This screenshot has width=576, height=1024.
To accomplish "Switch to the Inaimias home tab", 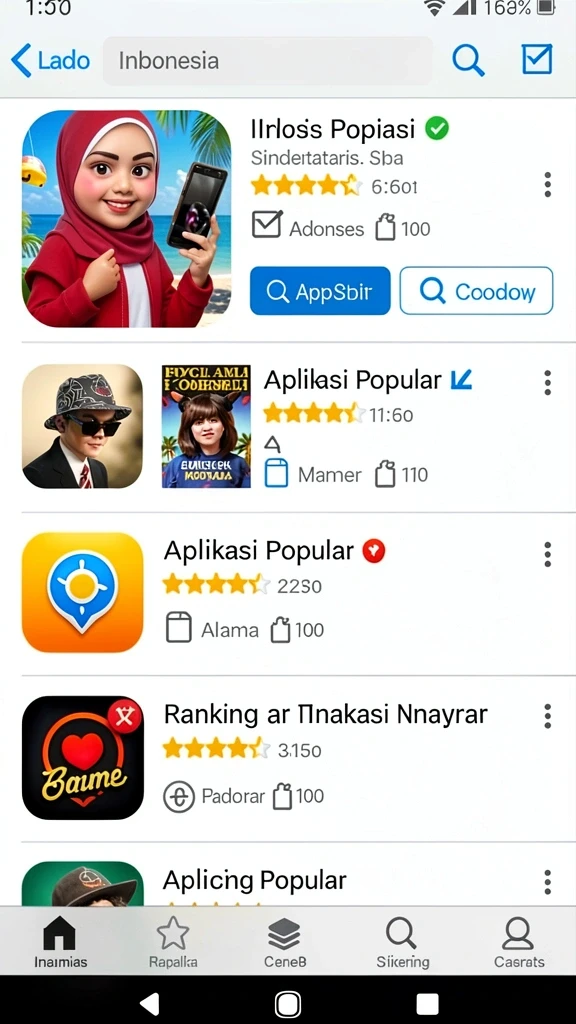I will [60, 942].
